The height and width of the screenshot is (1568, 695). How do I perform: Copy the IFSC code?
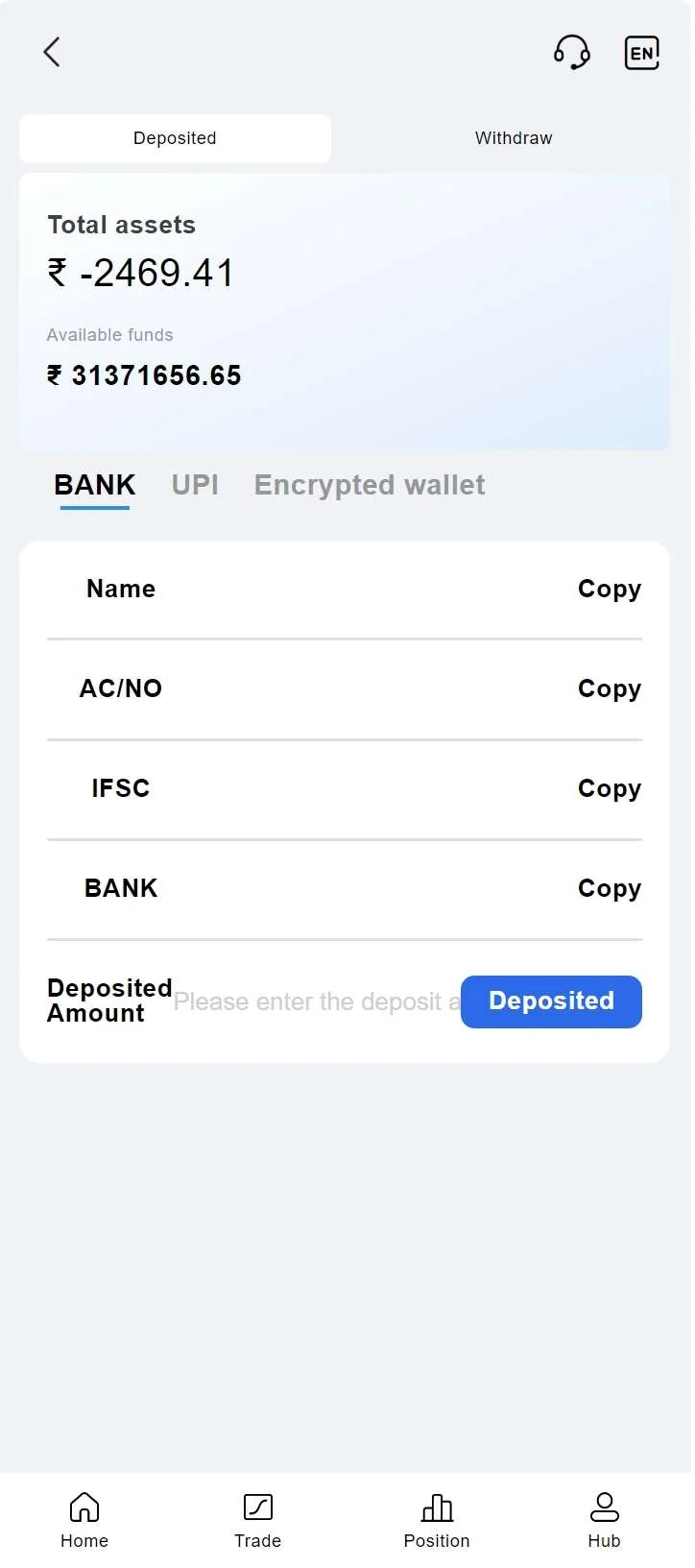click(609, 788)
